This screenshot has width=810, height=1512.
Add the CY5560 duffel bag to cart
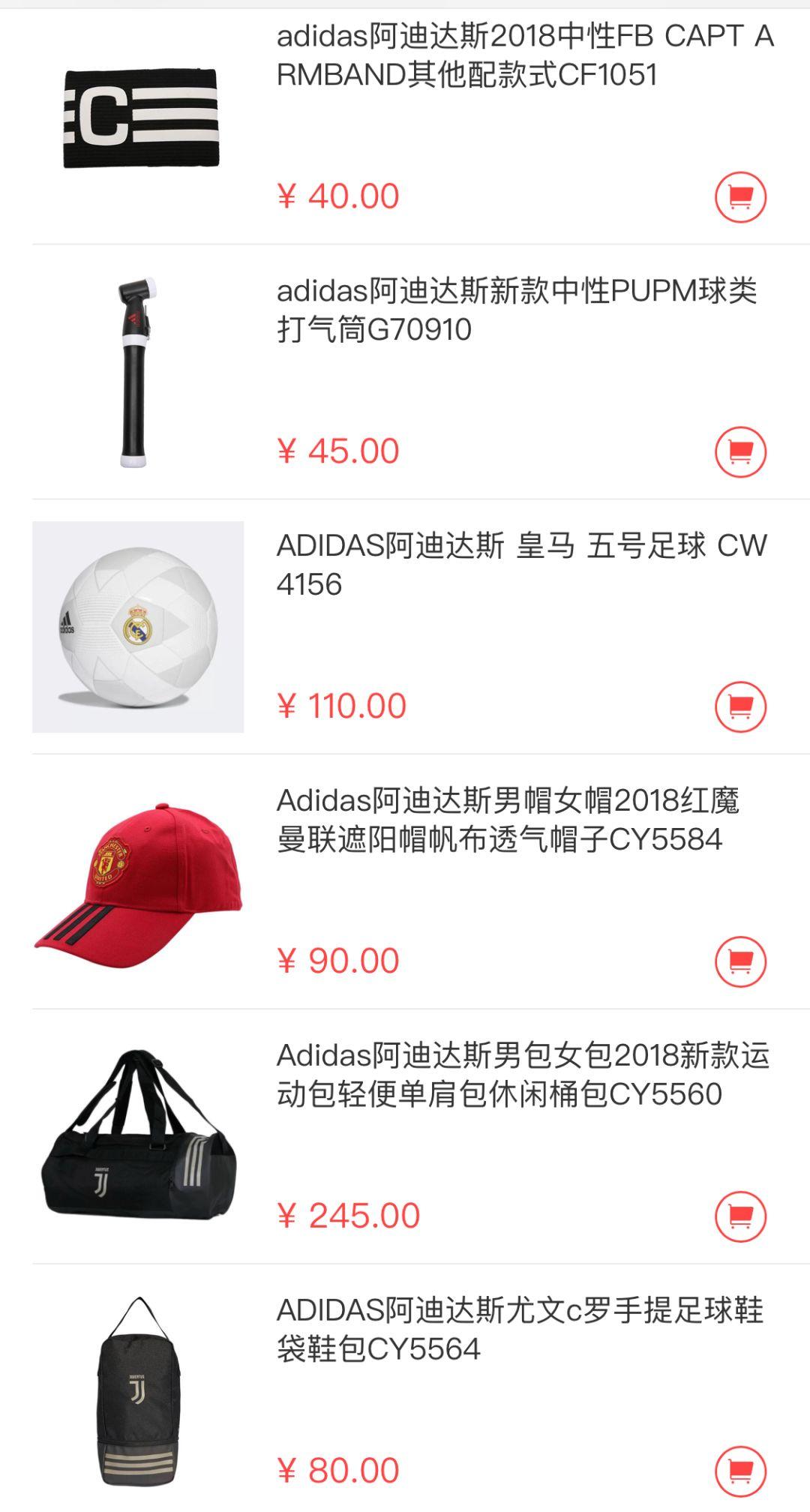(740, 1216)
